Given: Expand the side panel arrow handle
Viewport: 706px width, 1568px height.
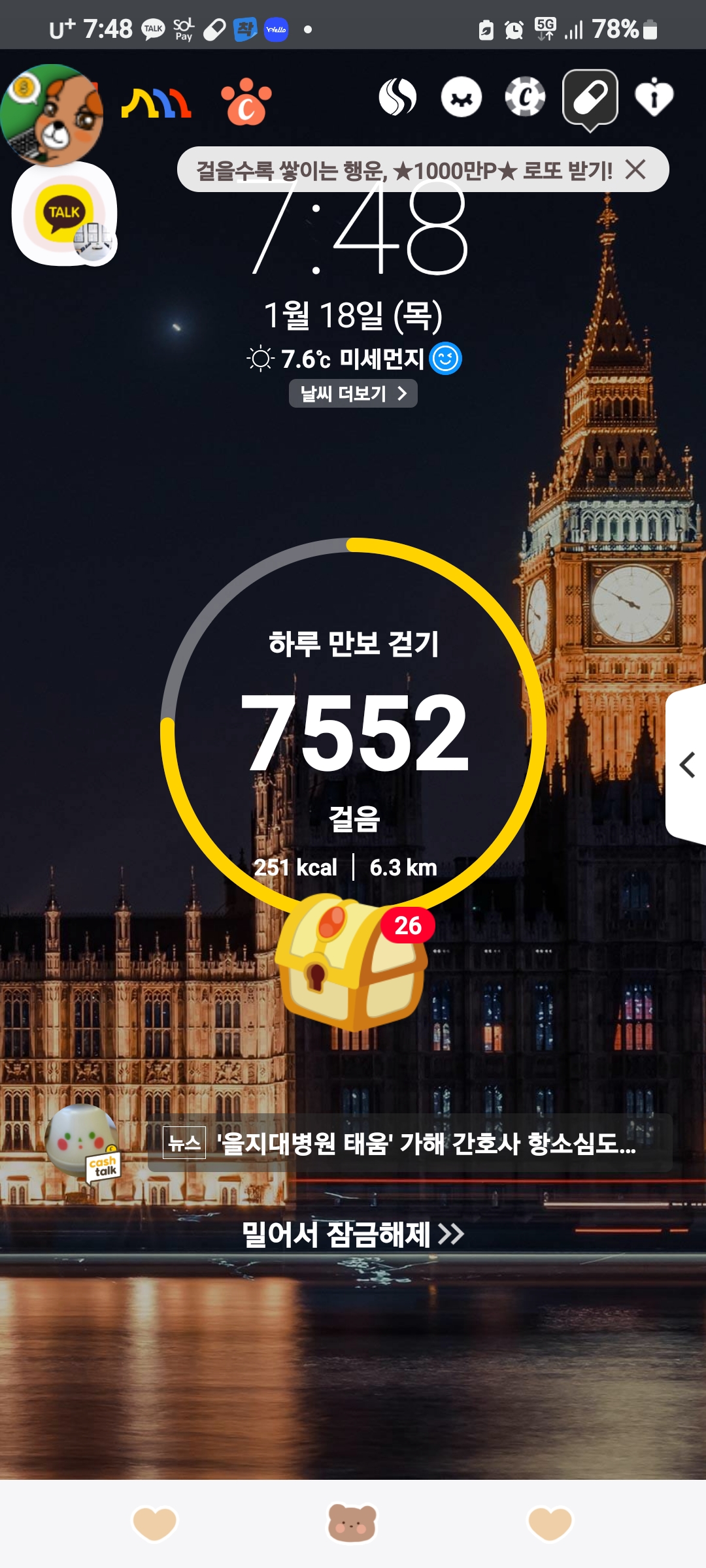Looking at the screenshot, I should [686, 764].
